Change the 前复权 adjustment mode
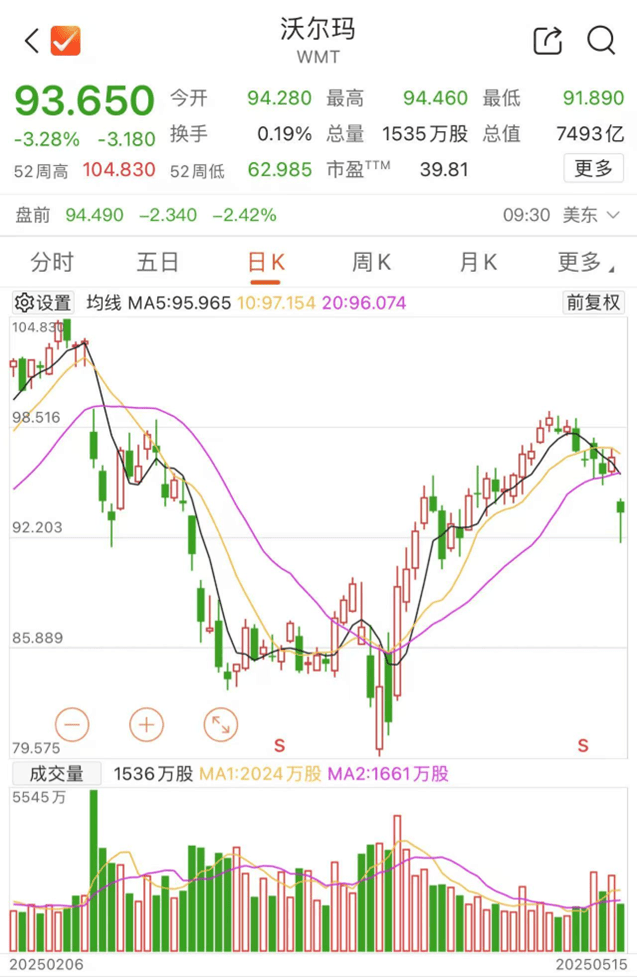Screen dimensions: 637x977 pyautogui.click(x=593, y=302)
